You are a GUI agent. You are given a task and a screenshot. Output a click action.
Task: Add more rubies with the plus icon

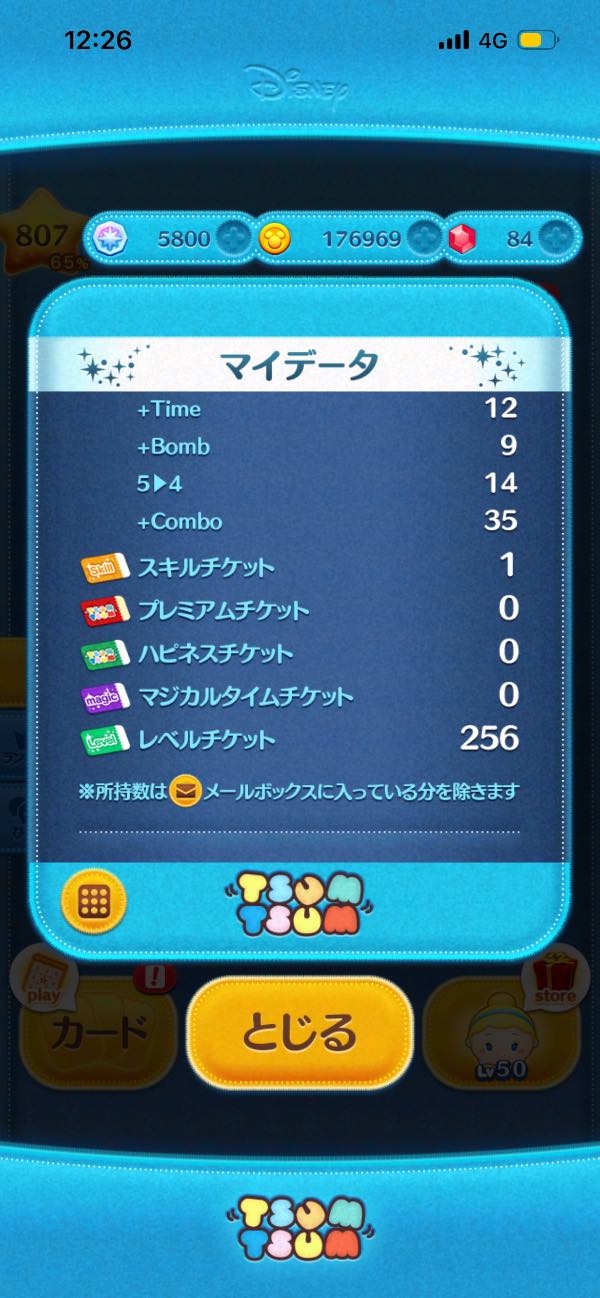556,238
